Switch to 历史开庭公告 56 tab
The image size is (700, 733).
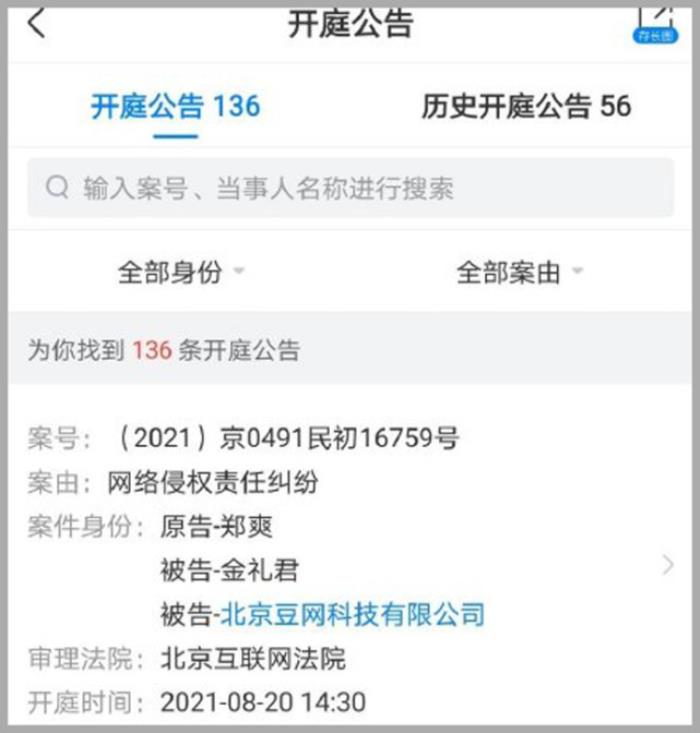coord(526,107)
